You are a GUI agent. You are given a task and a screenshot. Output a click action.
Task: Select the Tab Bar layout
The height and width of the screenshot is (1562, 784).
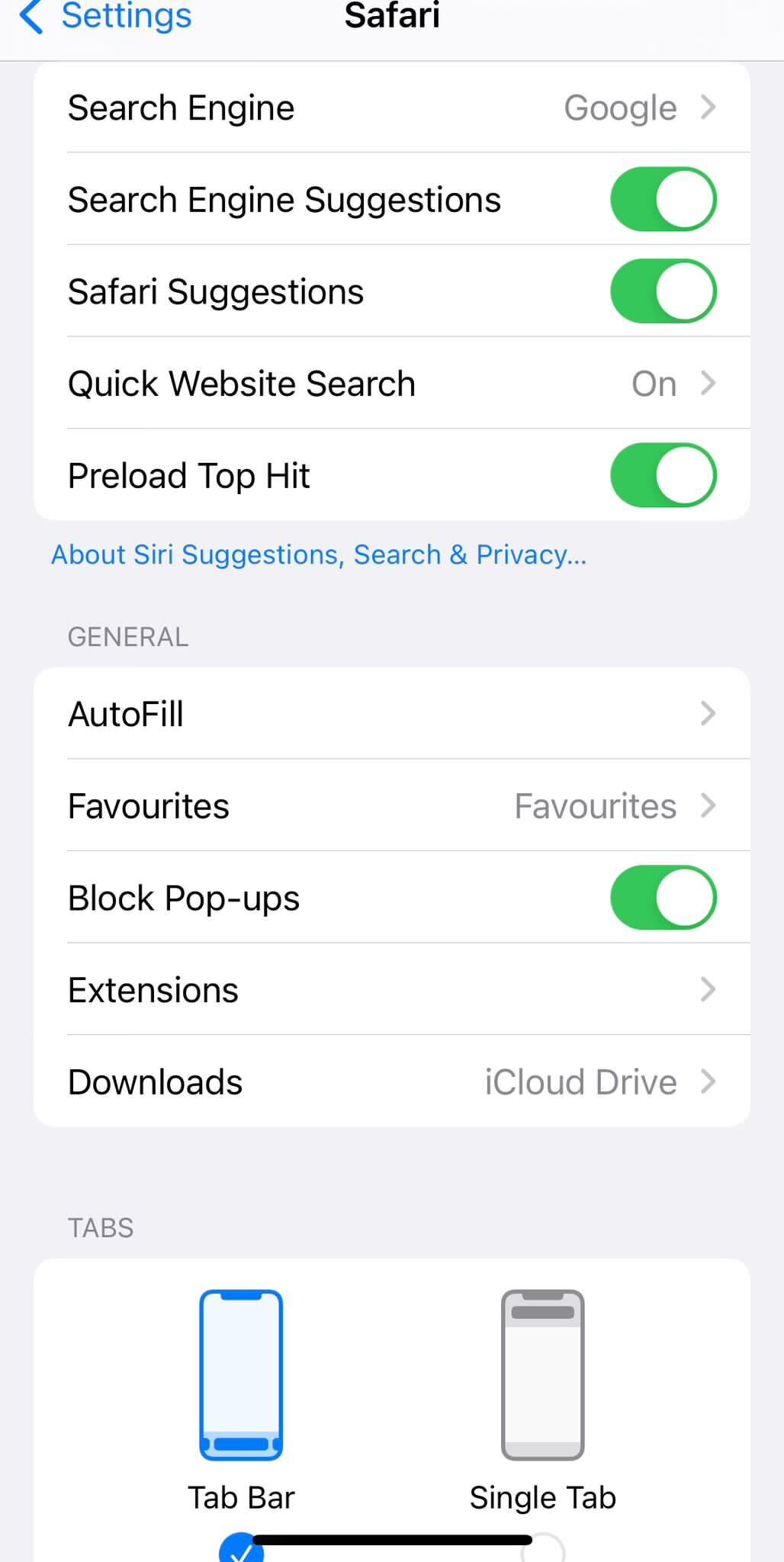pyautogui.click(x=241, y=1377)
